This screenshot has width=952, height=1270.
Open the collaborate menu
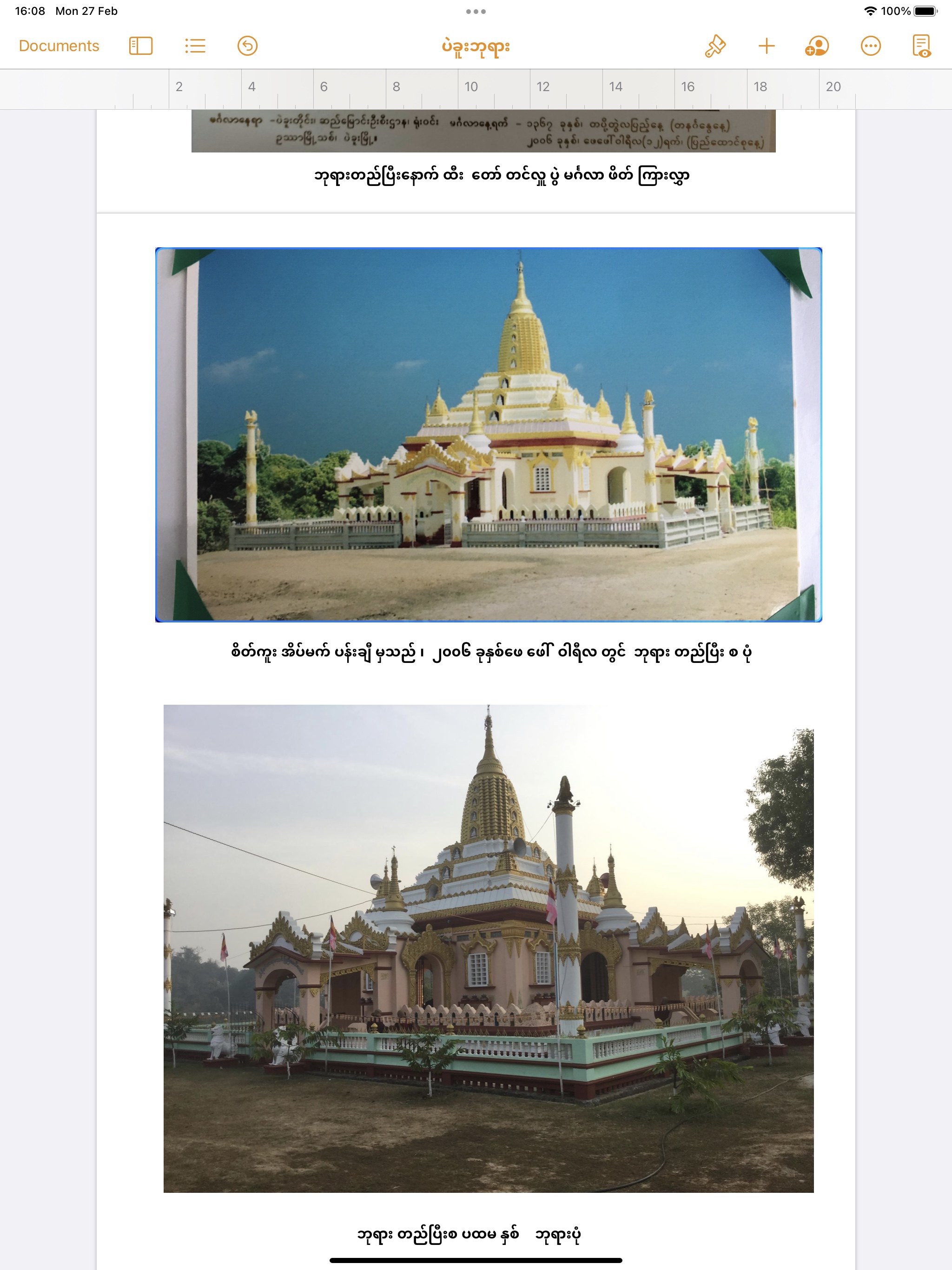tap(816, 46)
